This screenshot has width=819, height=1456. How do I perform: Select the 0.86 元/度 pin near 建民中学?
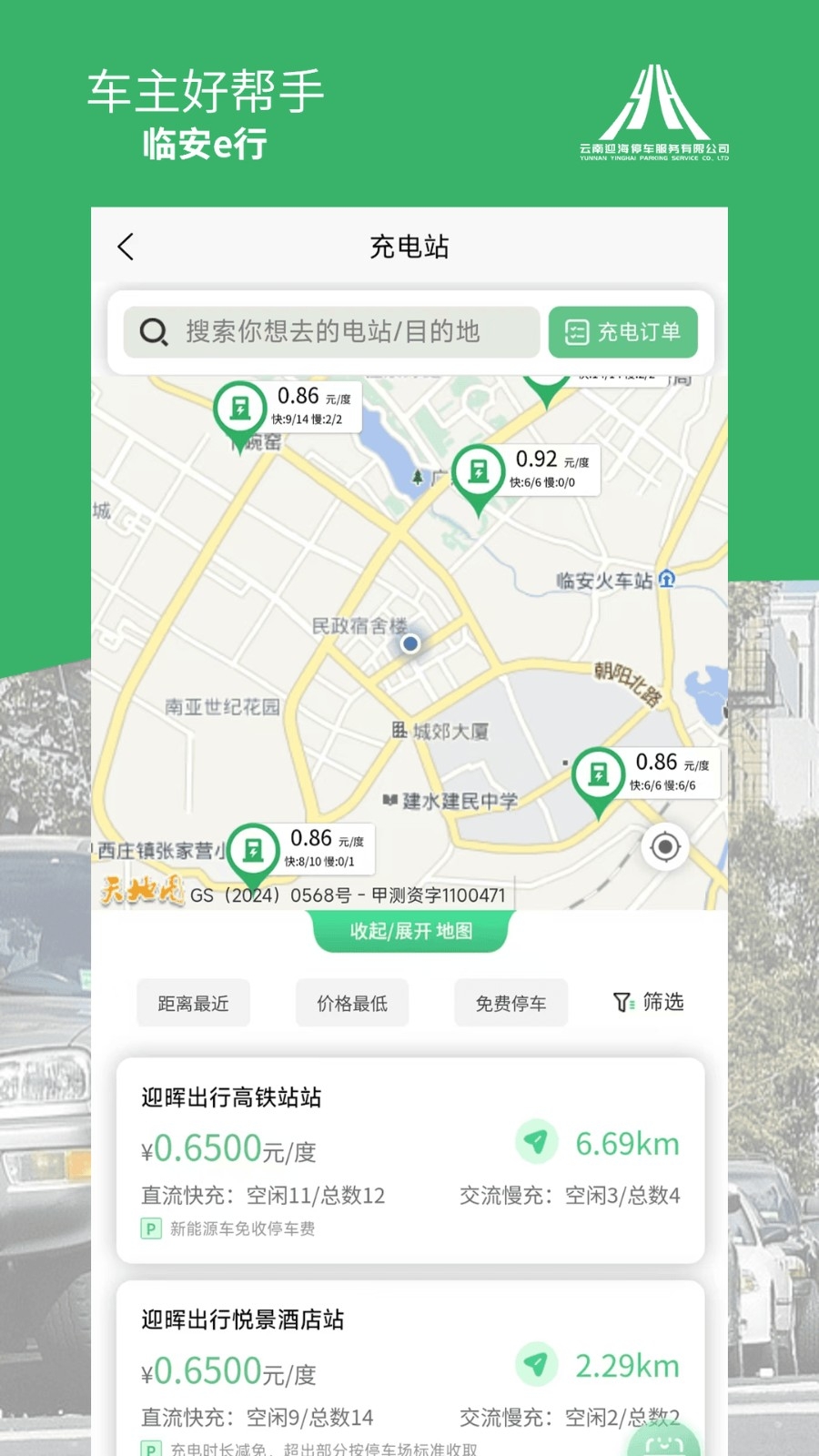pos(598,775)
